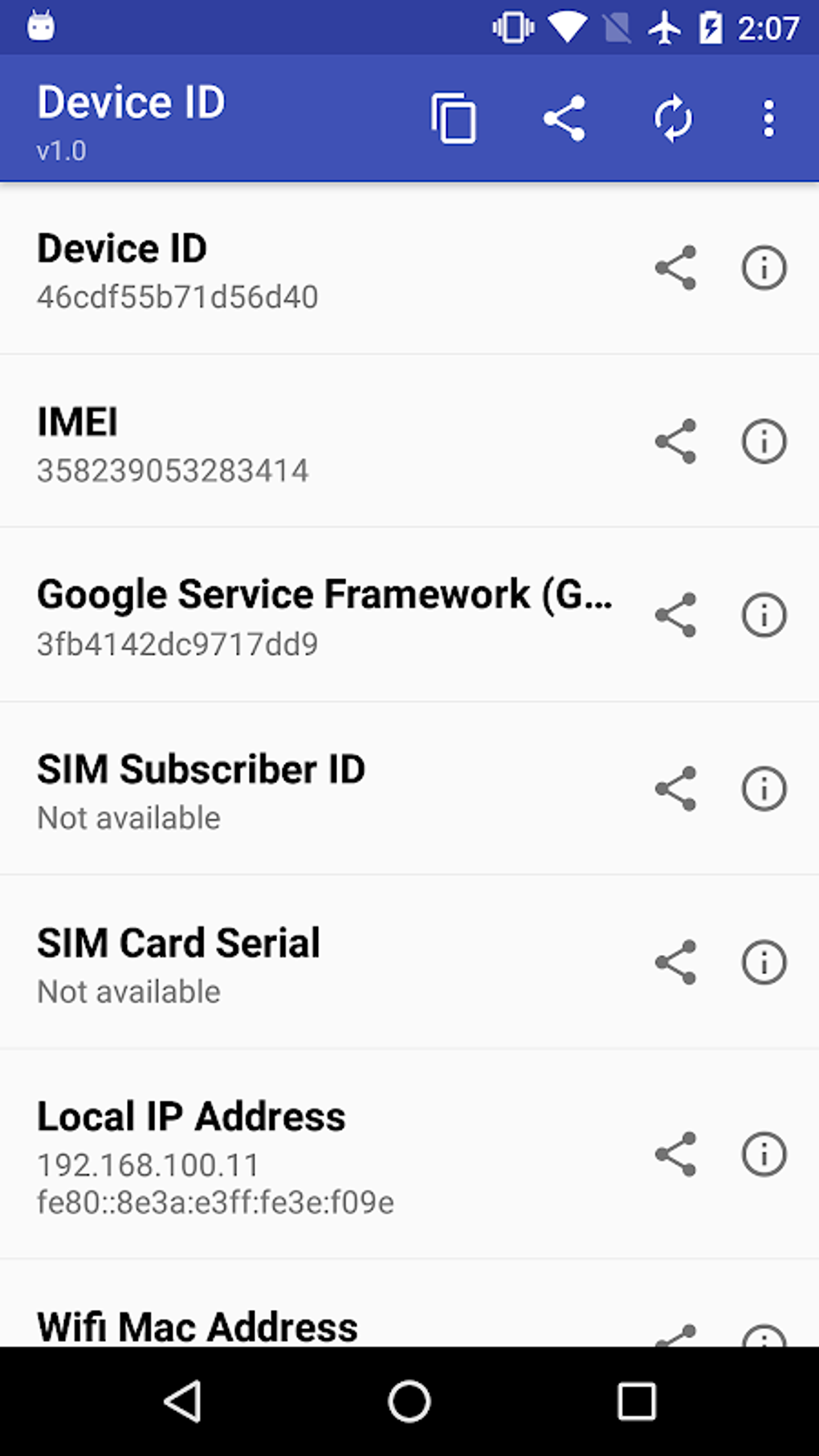
Task: Share the SIM Card Serial
Action: (676, 962)
